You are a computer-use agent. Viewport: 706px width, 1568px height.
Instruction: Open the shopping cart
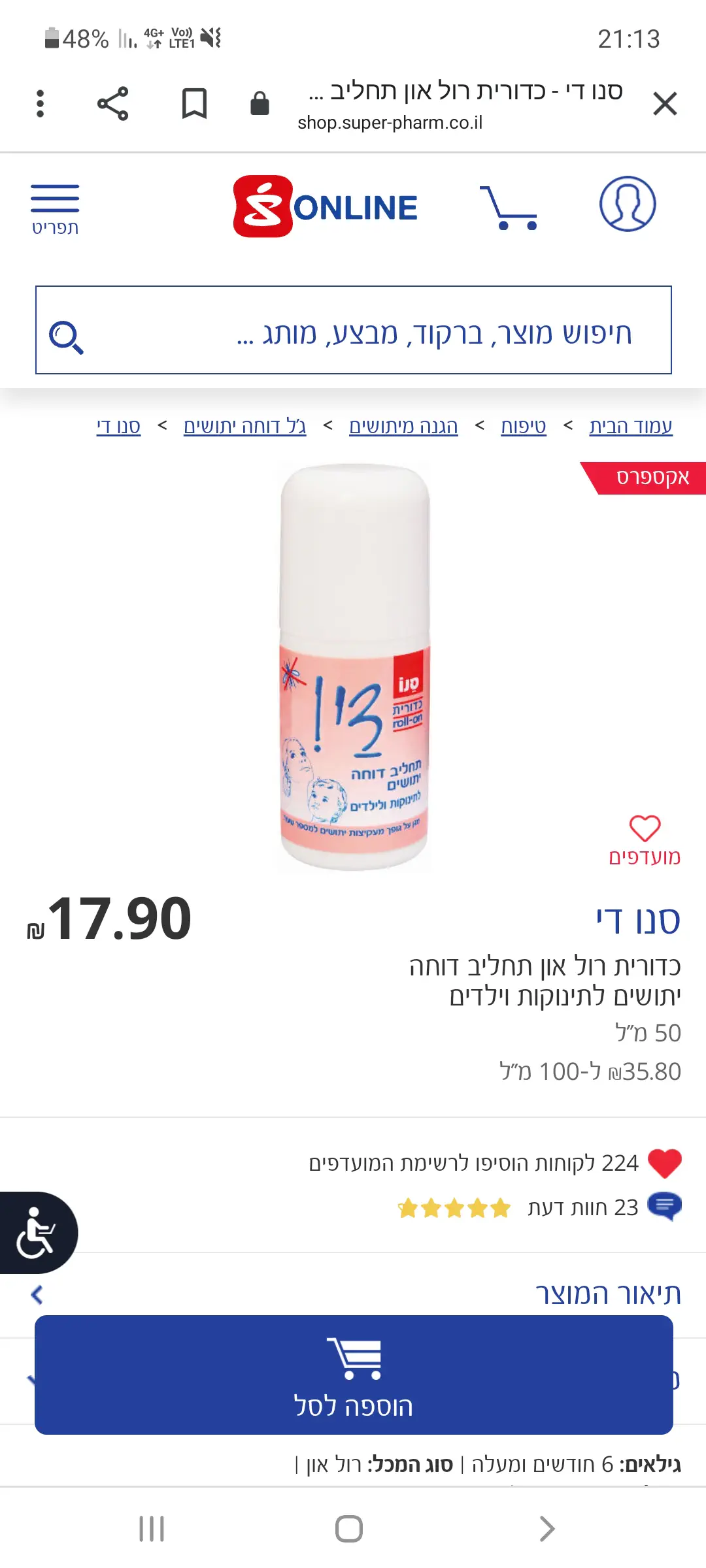[x=509, y=208]
